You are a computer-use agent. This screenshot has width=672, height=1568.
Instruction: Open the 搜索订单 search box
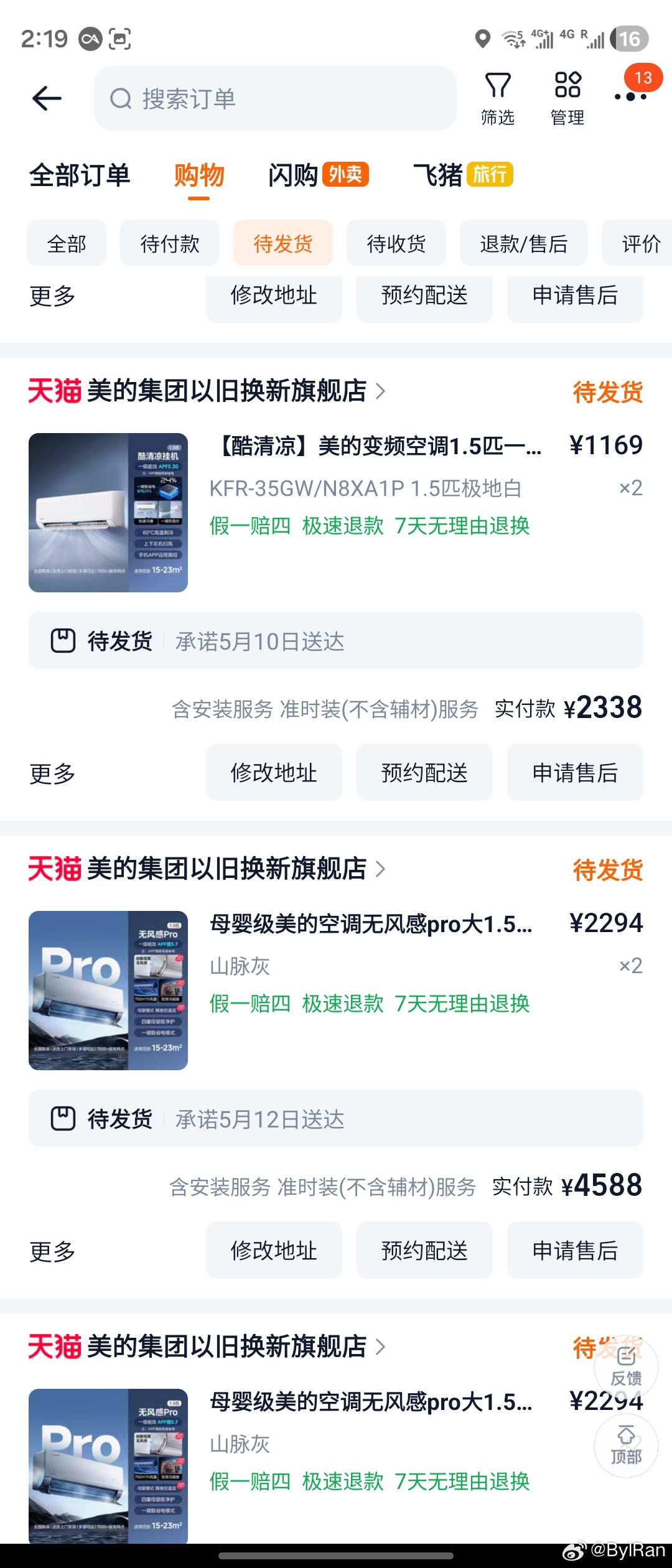[x=275, y=98]
